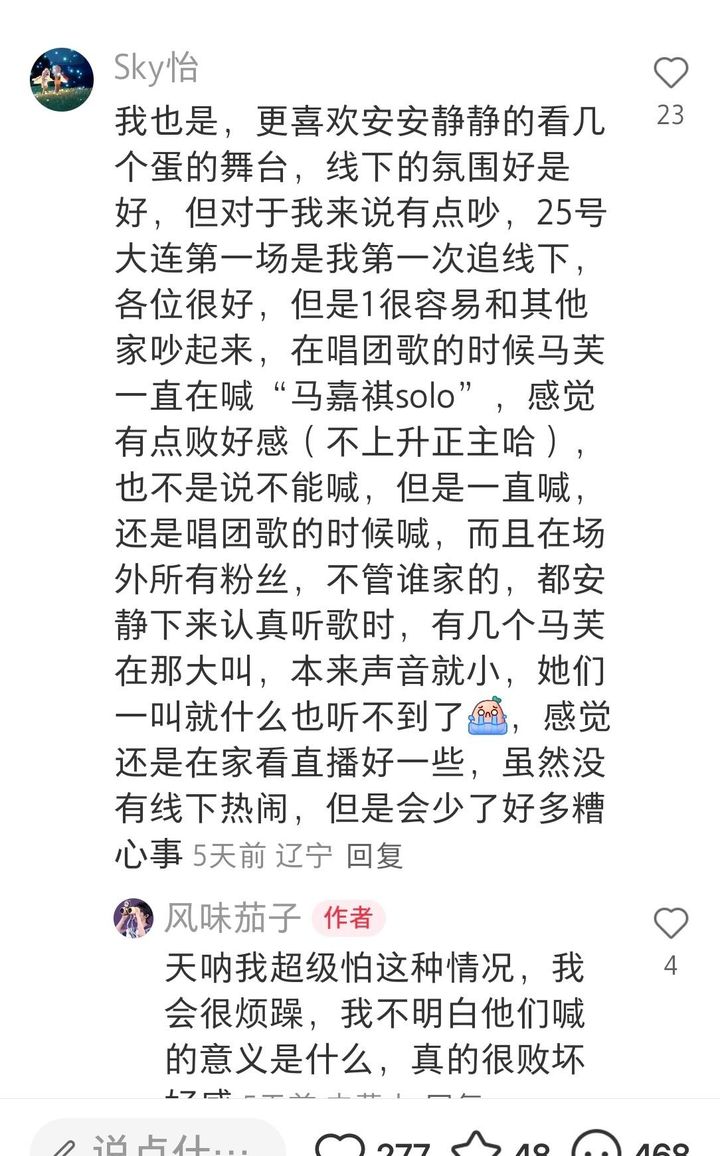Open the comment input box at the bottom
The image size is (720, 1156).
pyautogui.click(x=160, y=1143)
